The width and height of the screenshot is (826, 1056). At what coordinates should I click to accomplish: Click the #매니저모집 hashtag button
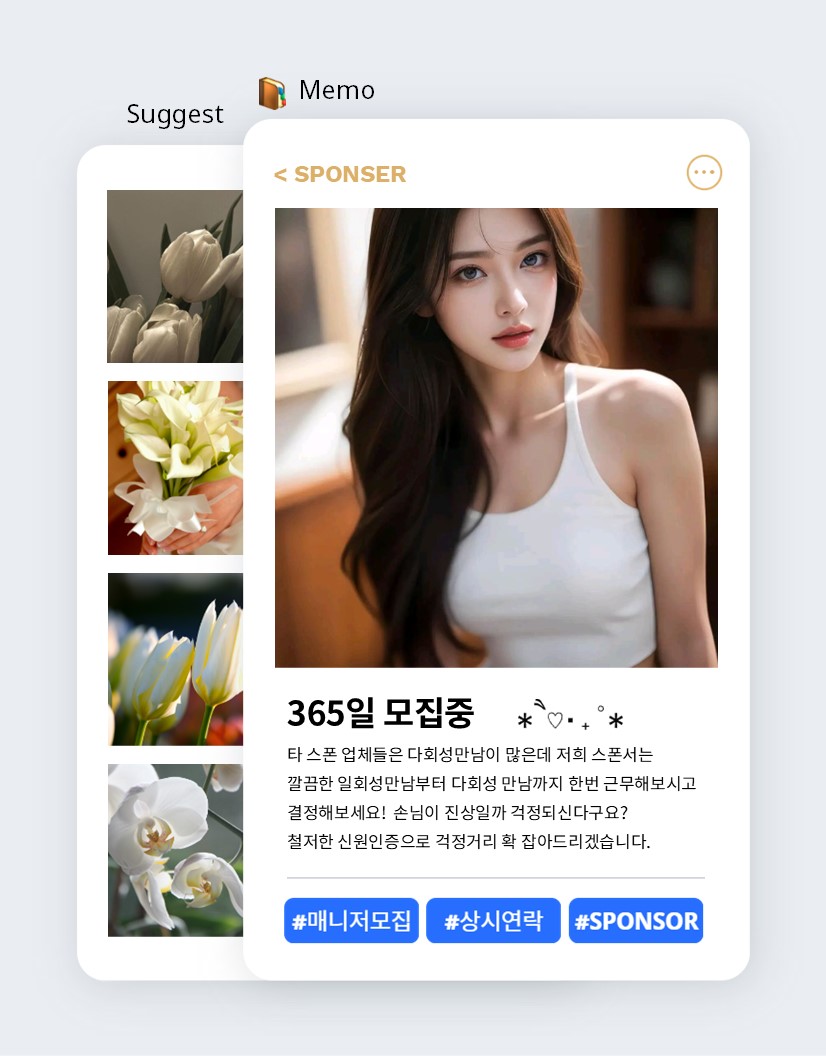pos(351,920)
